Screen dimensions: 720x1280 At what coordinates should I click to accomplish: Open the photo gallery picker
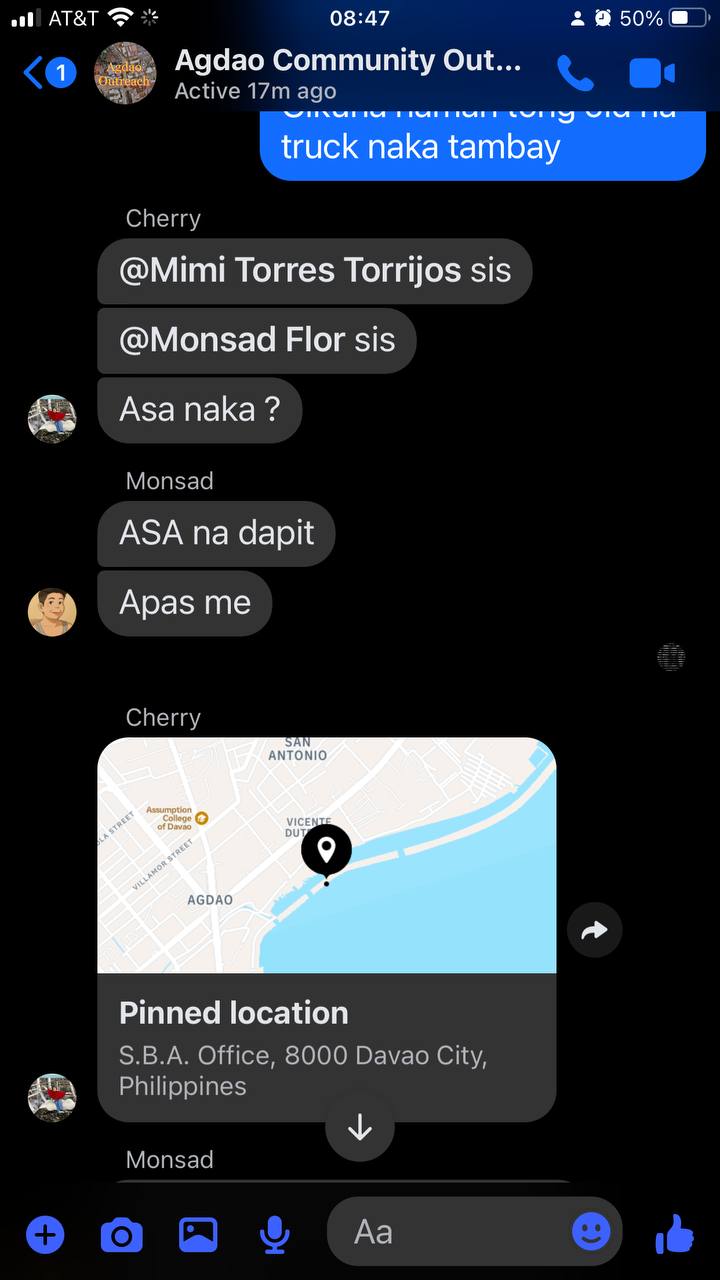(198, 1234)
